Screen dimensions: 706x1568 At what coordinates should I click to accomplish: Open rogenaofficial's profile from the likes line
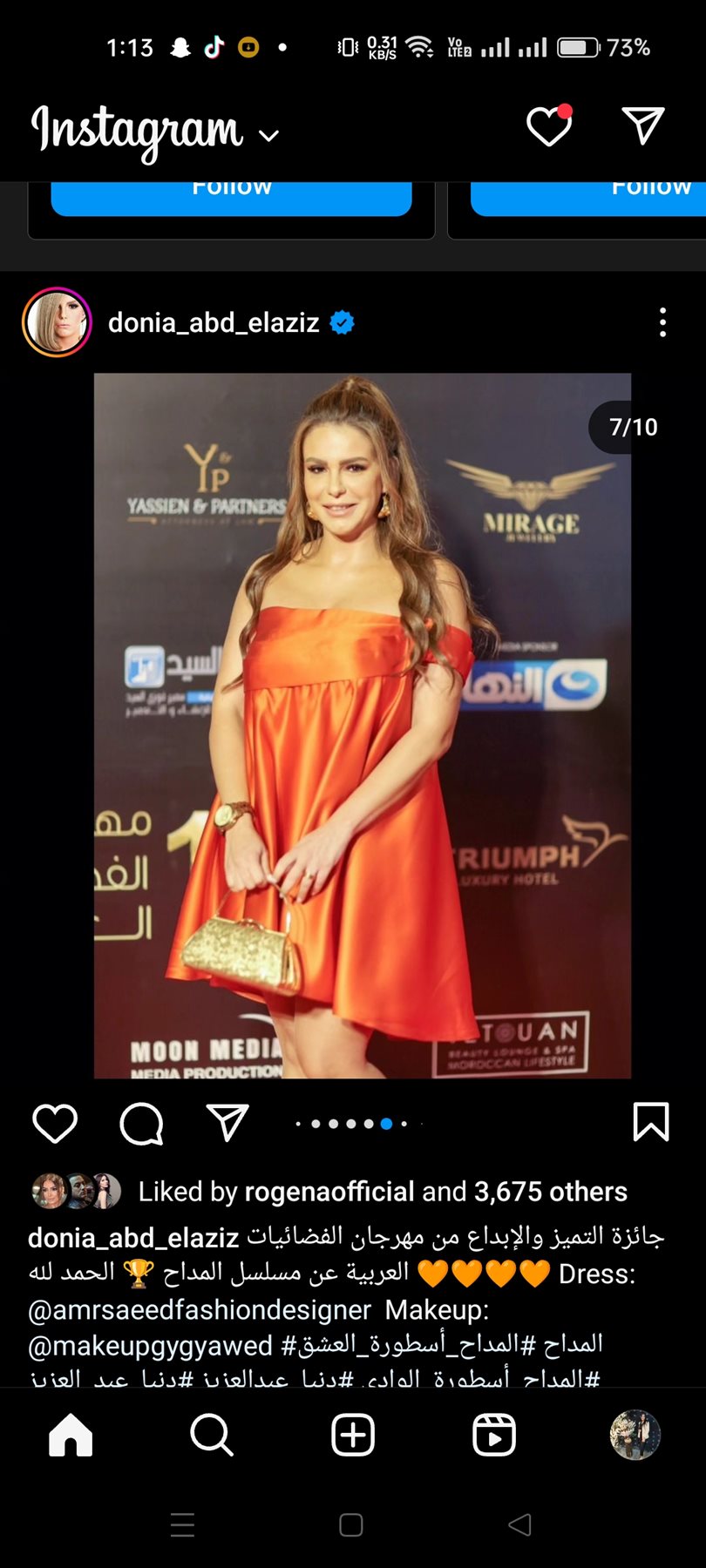329,1192
